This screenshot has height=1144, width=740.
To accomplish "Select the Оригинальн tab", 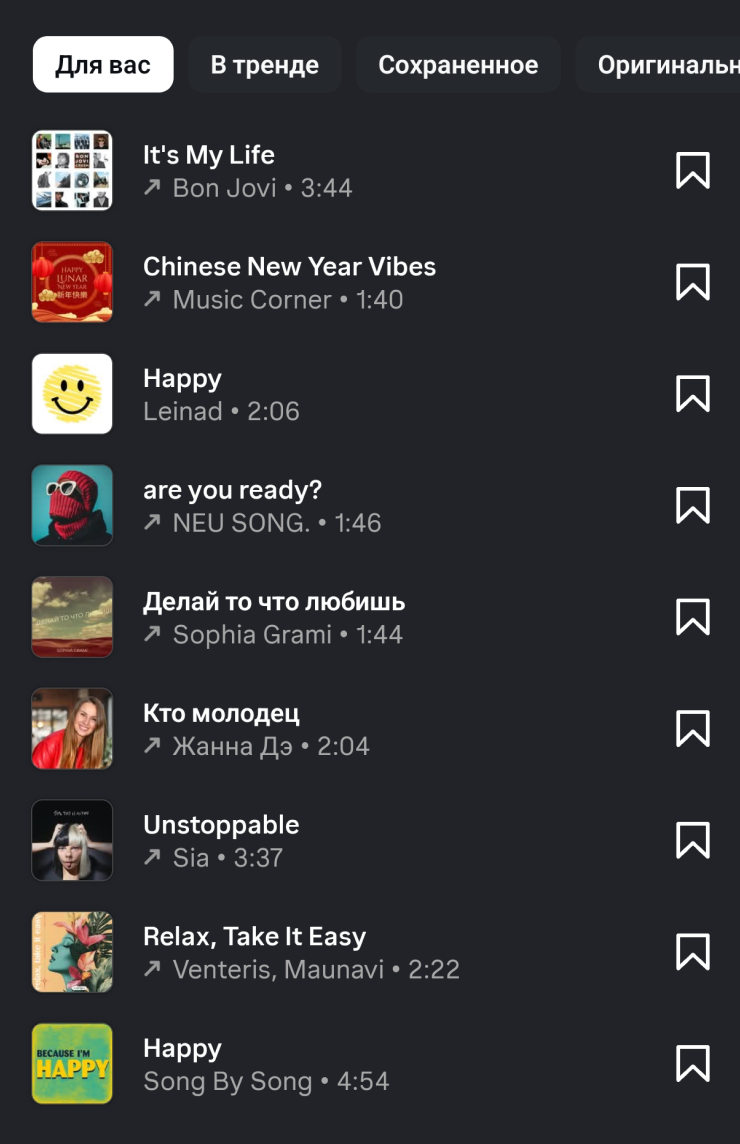I will coord(667,65).
